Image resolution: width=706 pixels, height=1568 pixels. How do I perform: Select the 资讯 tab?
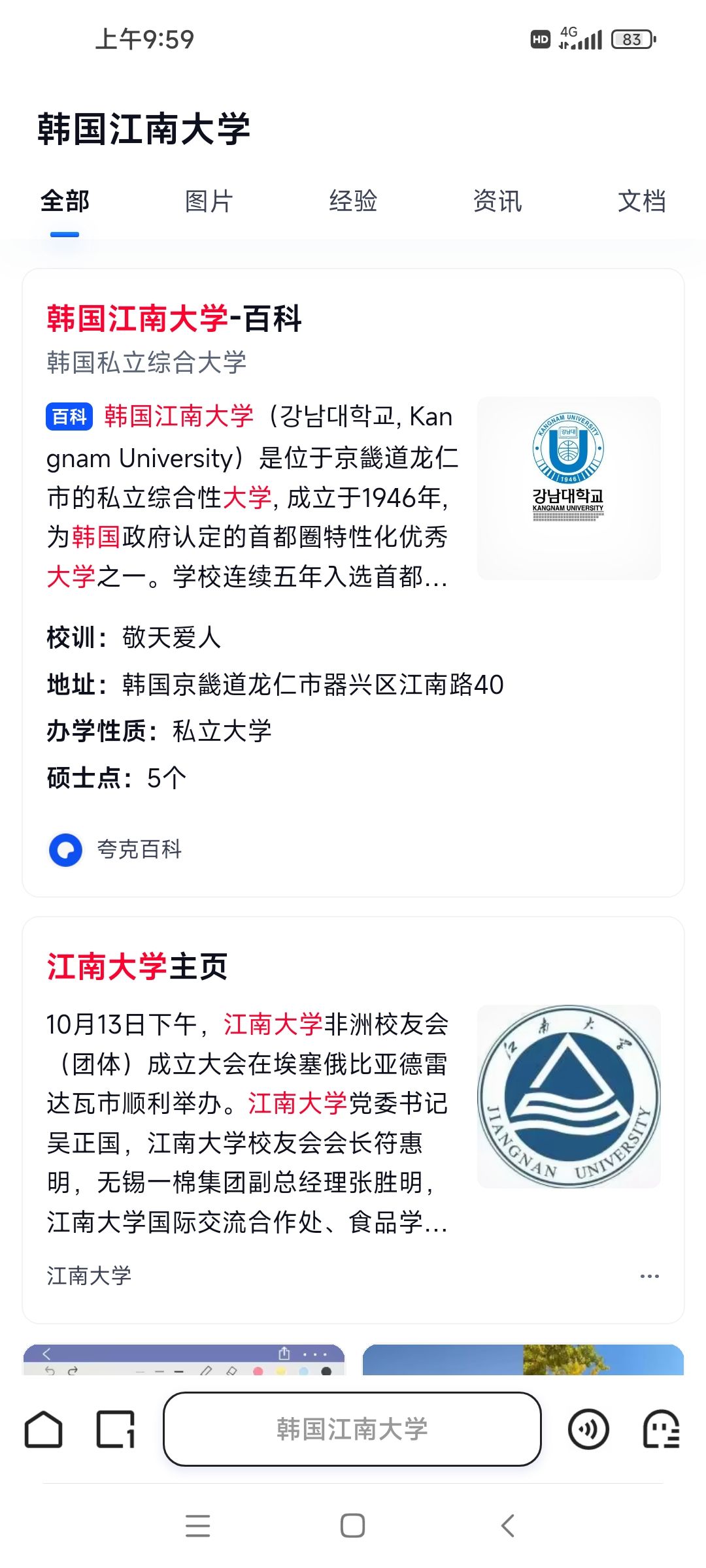pos(497,201)
